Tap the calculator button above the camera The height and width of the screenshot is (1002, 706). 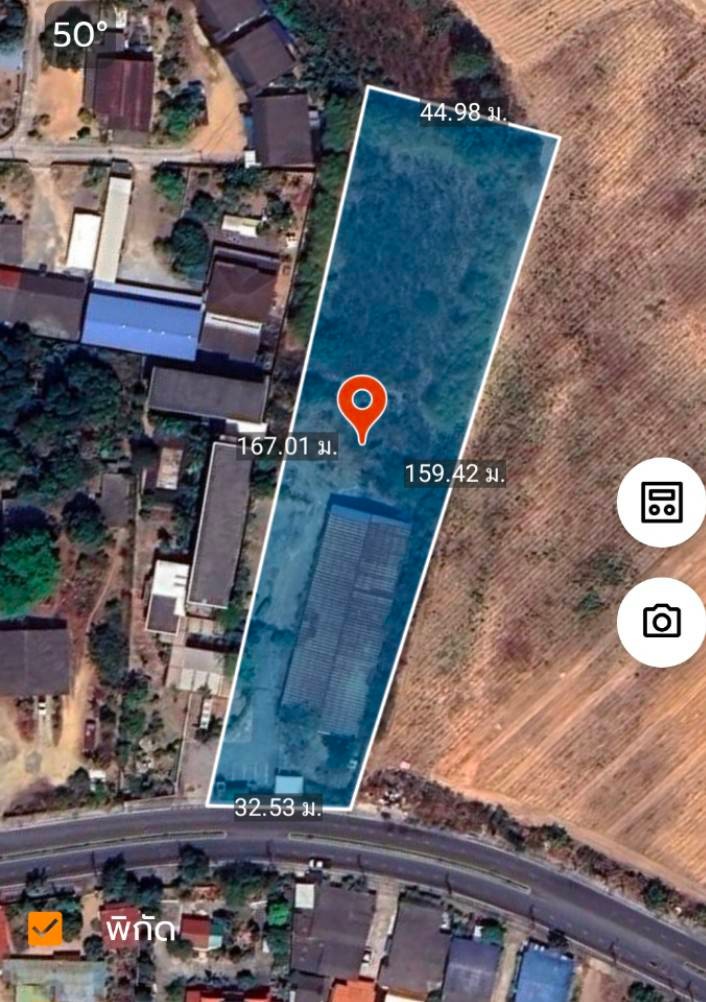(661, 502)
